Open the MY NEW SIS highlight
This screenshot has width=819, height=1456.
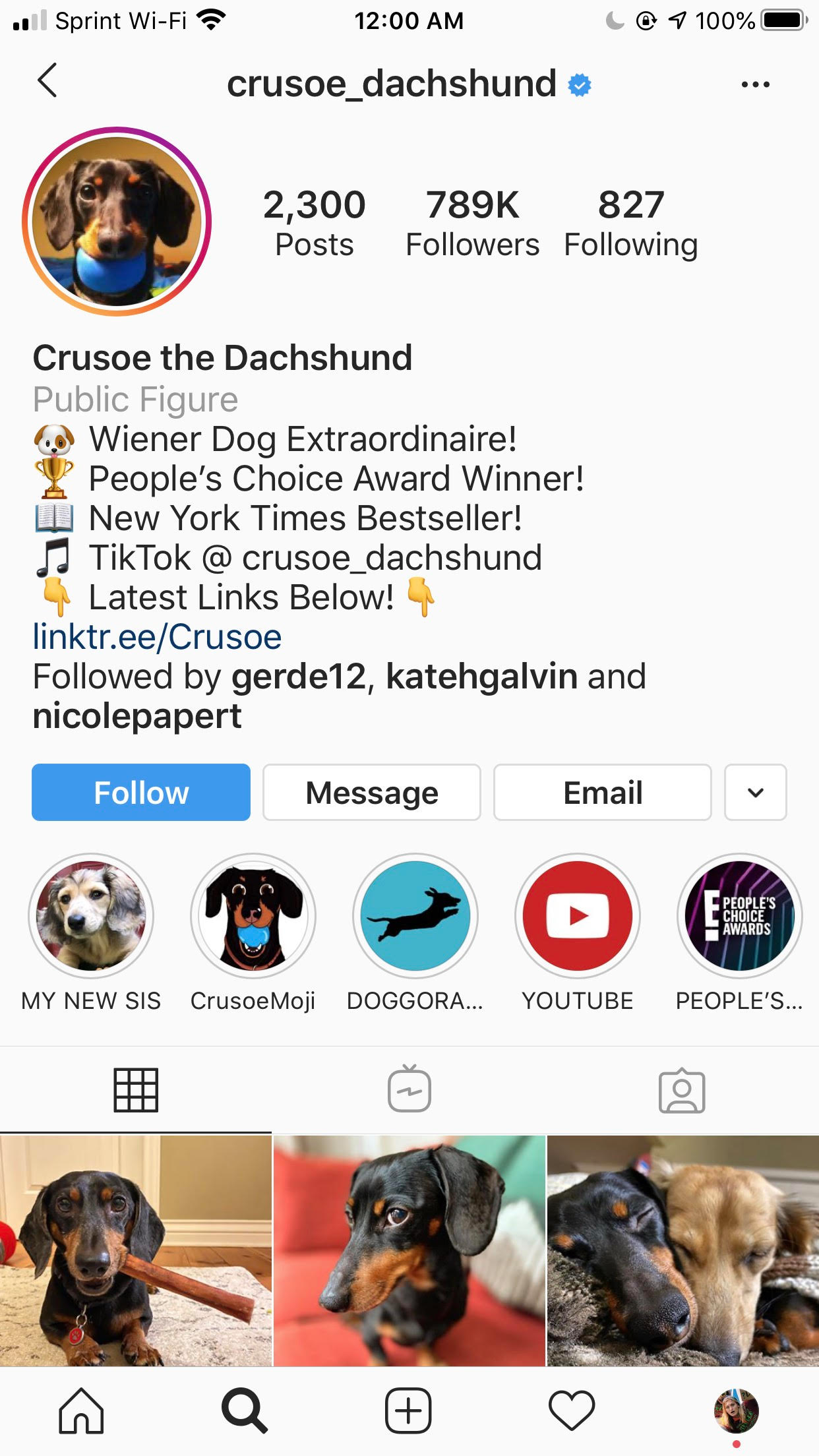(x=91, y=932)
